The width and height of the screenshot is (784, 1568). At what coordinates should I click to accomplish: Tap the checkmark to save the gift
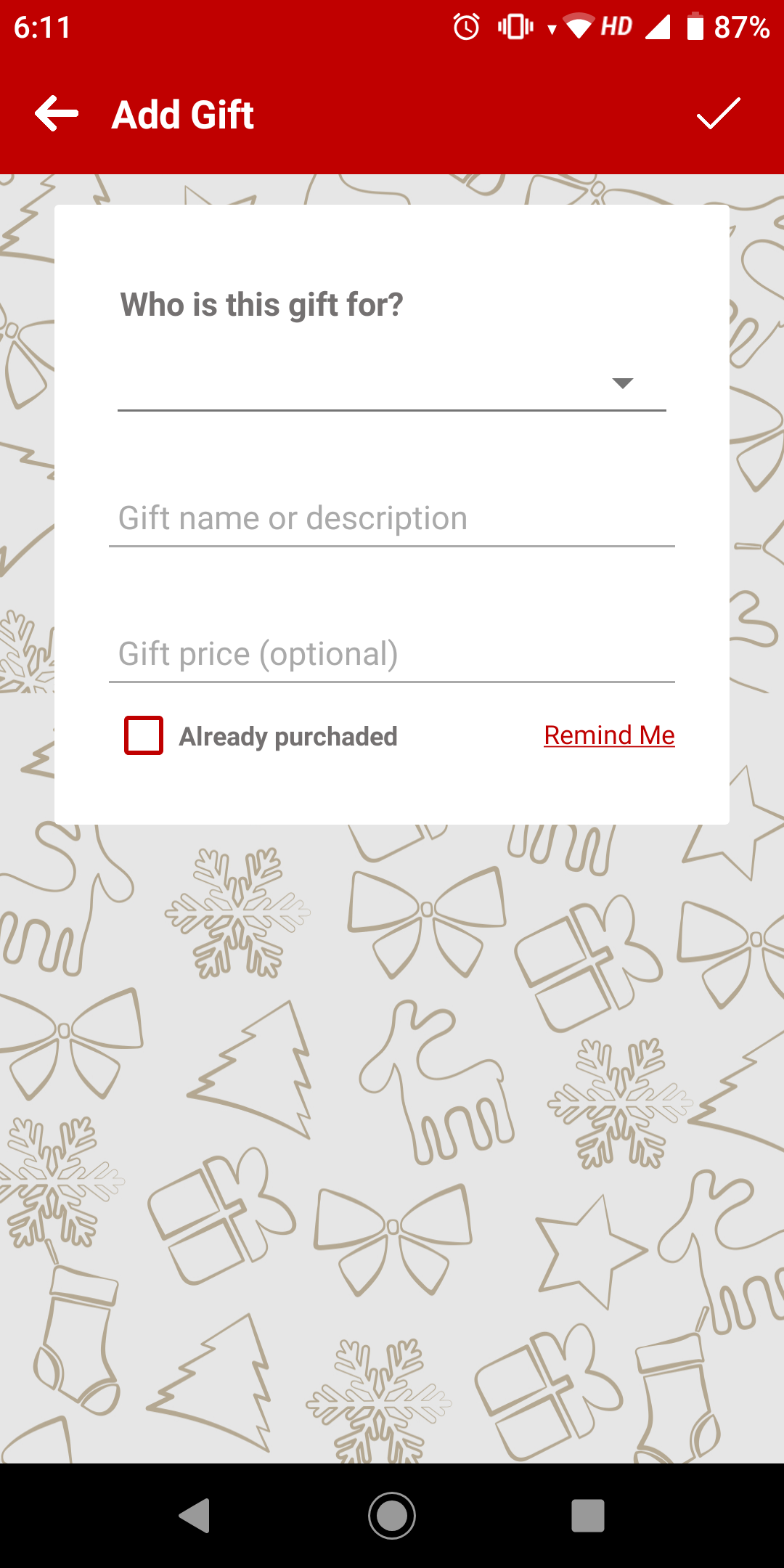click(x=717, y=114)
